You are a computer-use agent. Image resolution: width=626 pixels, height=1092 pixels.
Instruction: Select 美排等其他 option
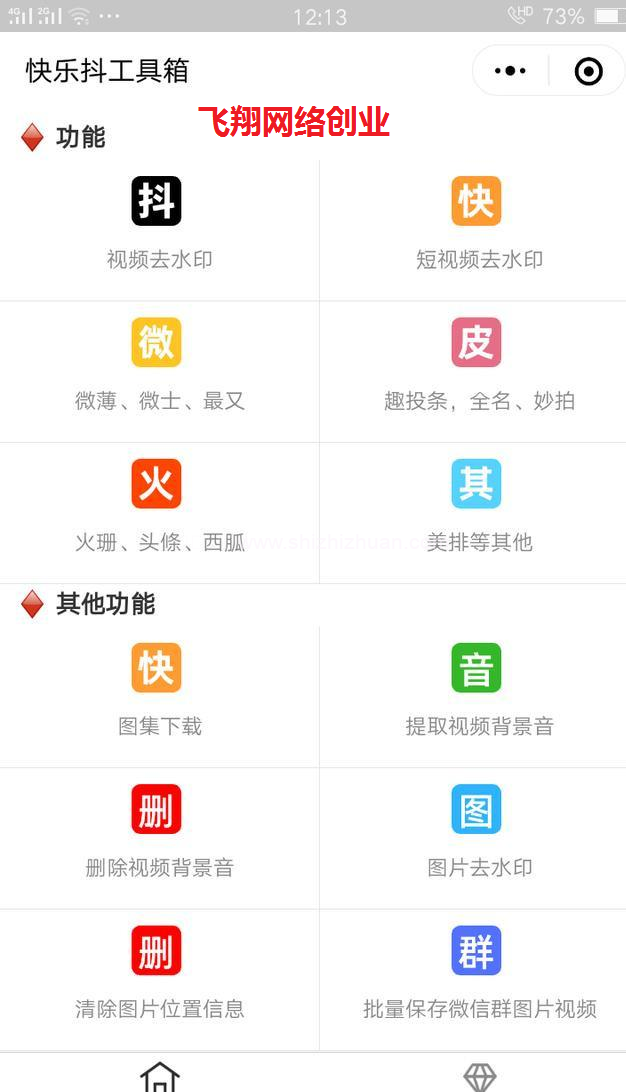(x=477, y=507)
